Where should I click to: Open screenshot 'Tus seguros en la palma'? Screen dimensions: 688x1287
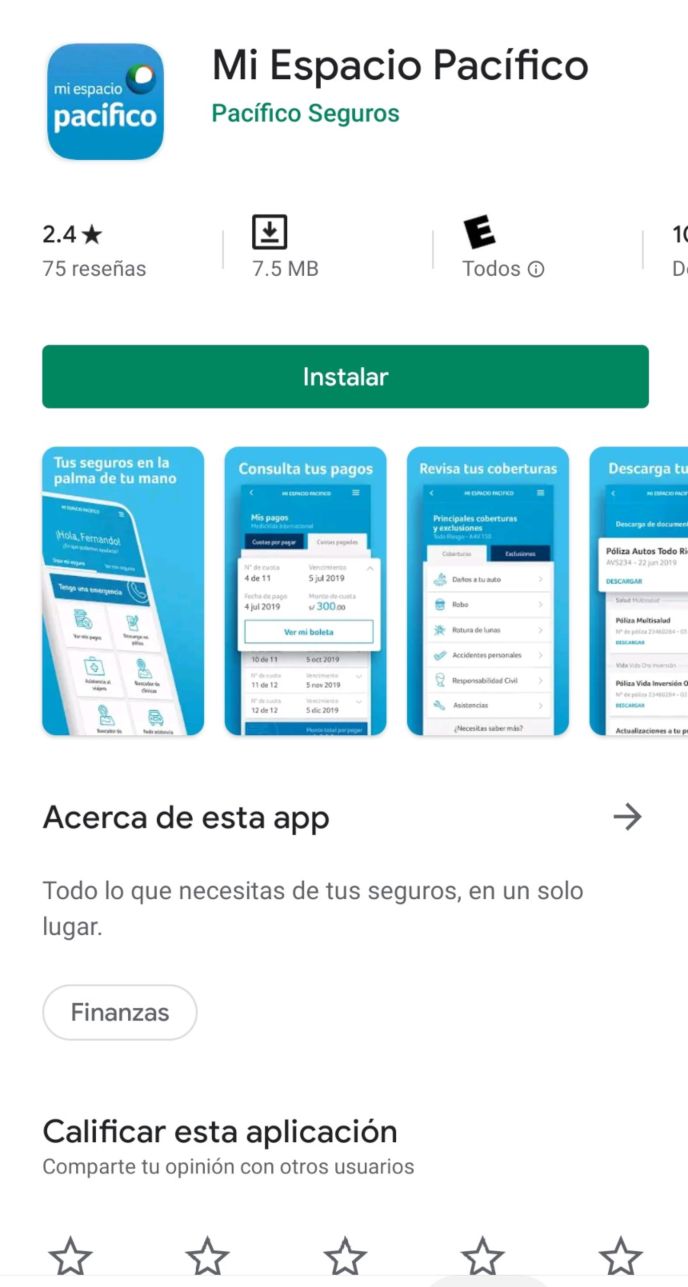click(x=123, y=590)
